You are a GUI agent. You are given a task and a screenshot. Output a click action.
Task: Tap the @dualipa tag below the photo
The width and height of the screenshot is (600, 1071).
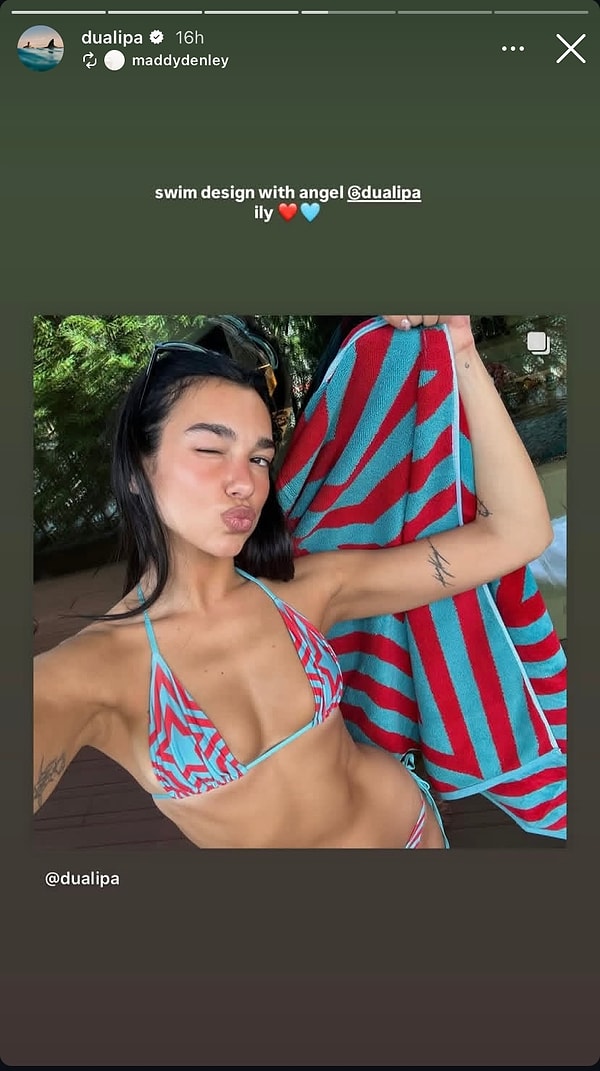coord(82,878)
